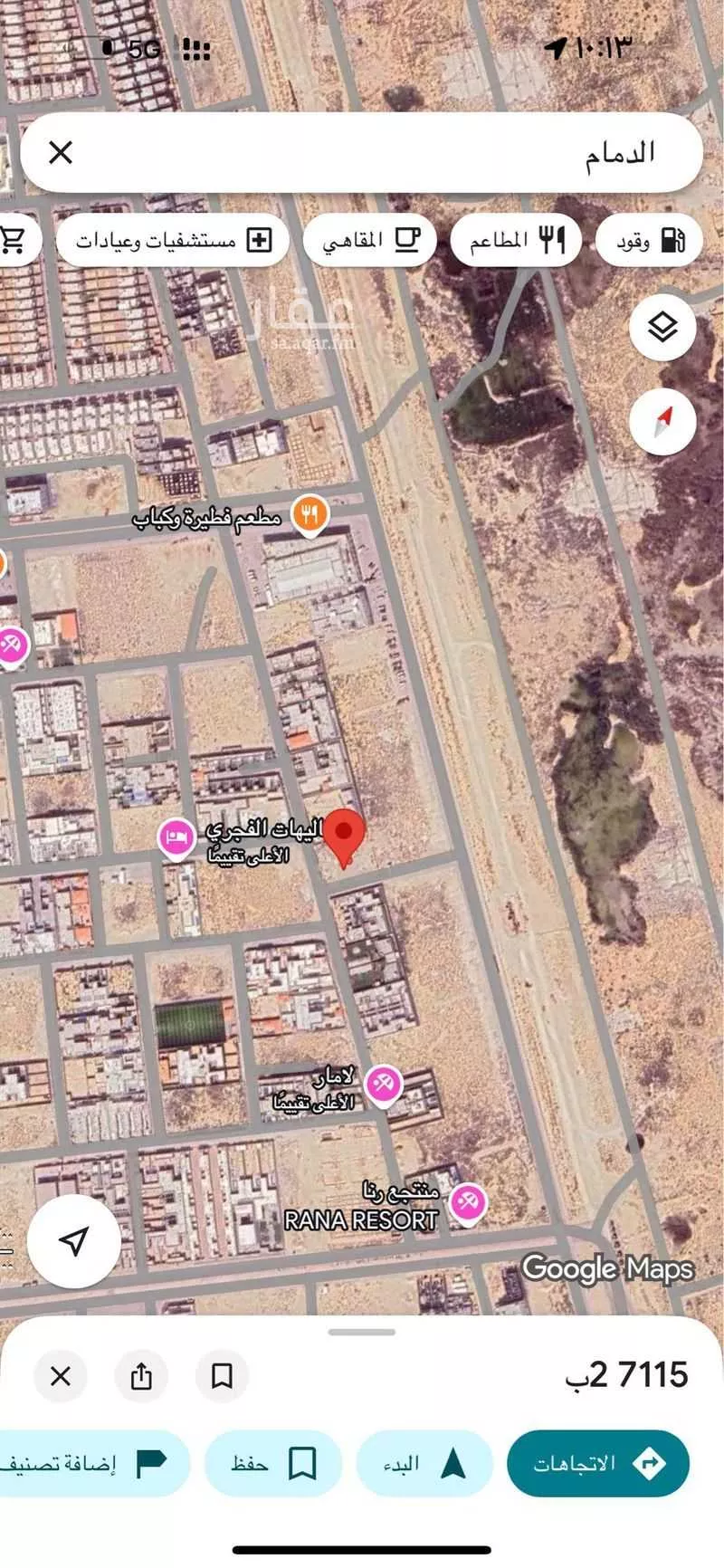The height and width of the screenshot is (1568, 724).
Task: Filter by المطاعم restaurants chip
Action: click(516, 240)
